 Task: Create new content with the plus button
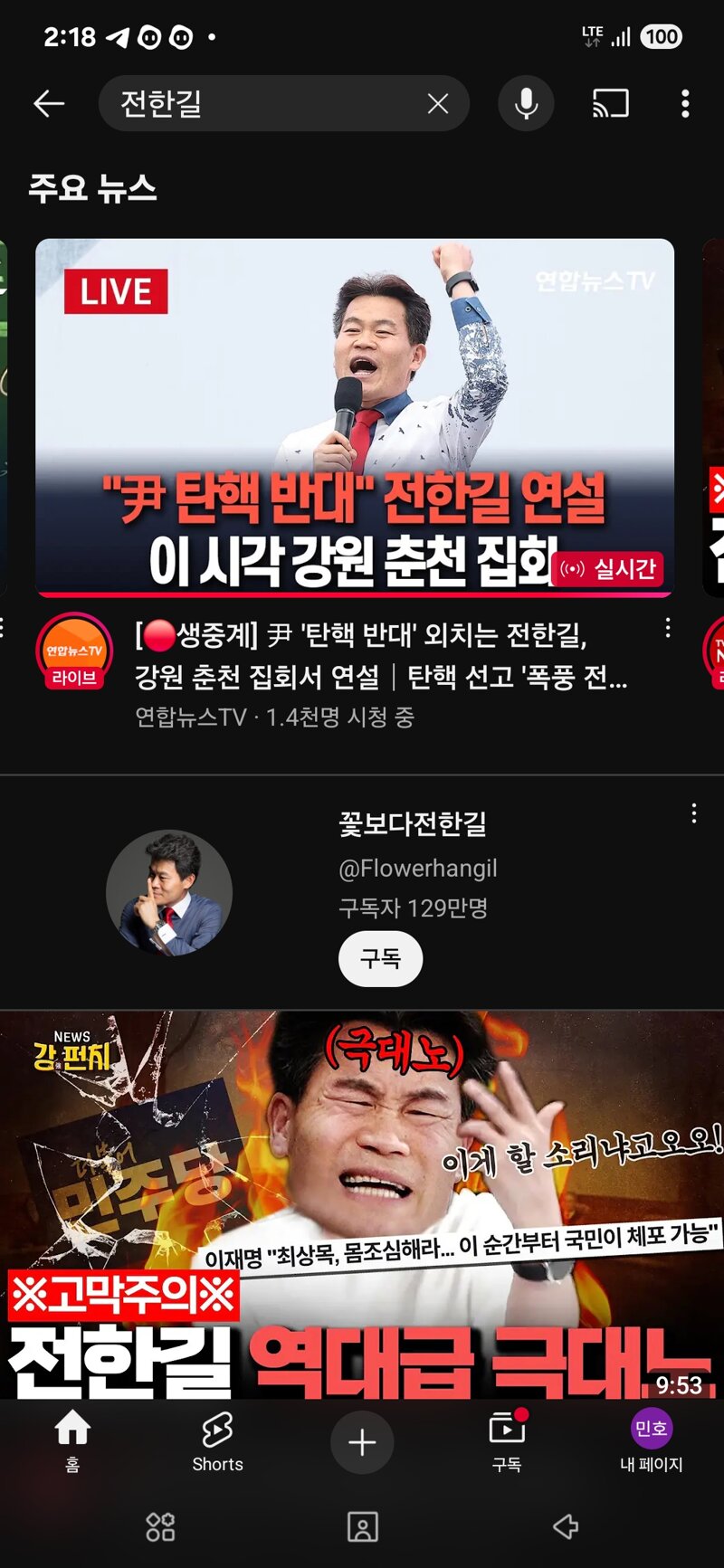click(362, 1442)
